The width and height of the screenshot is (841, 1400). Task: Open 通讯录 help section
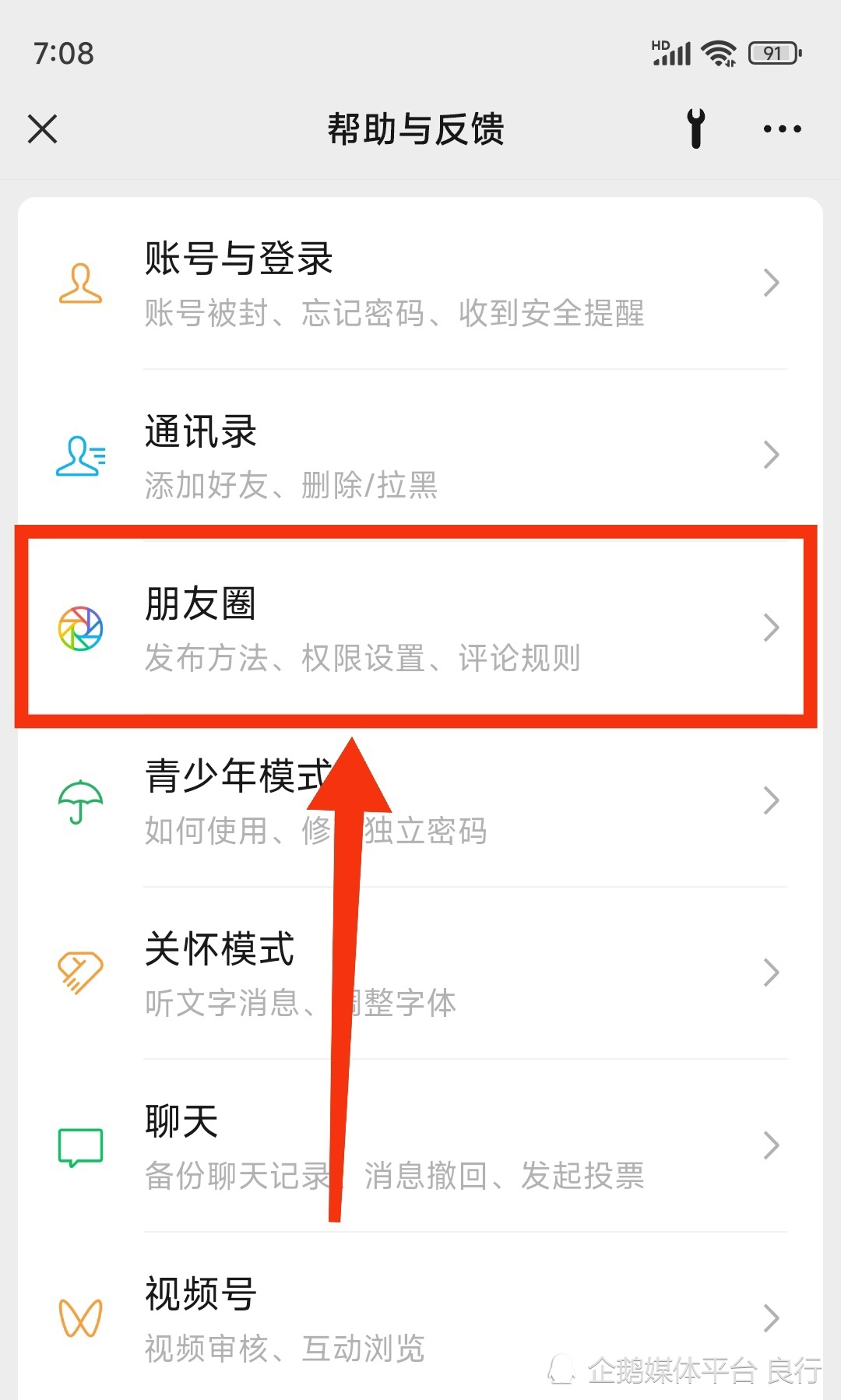(420, 456)
